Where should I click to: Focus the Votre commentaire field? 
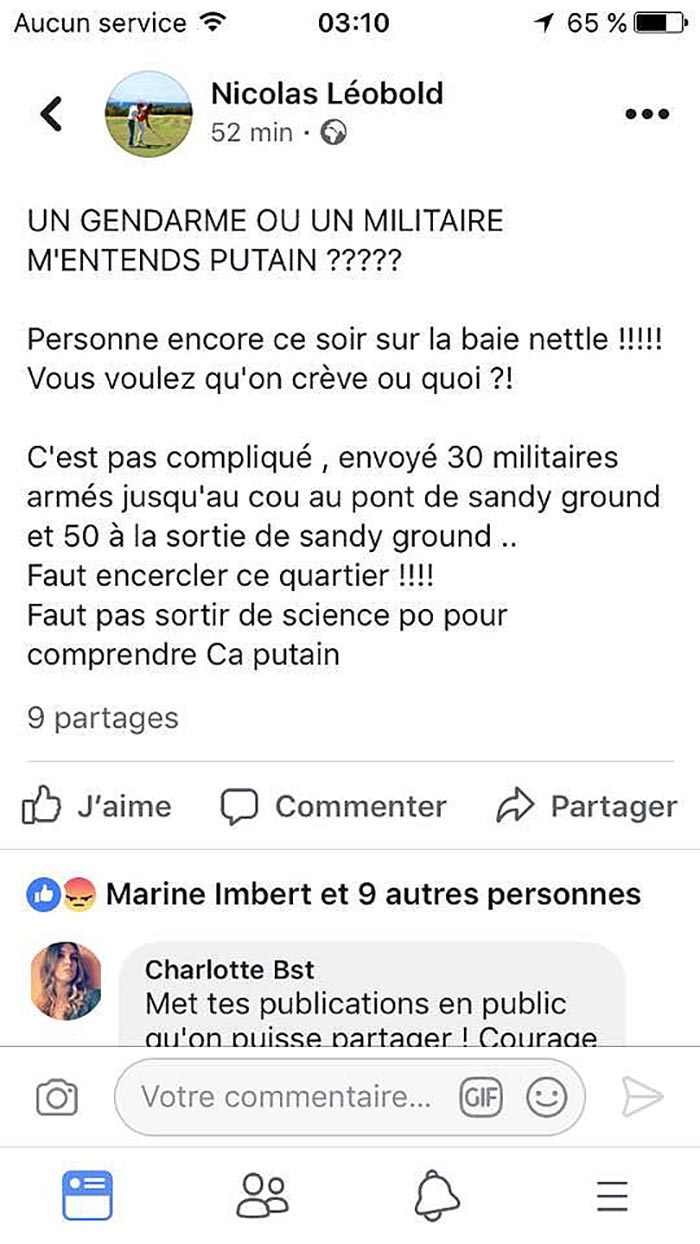click(x=285, y=1098)
